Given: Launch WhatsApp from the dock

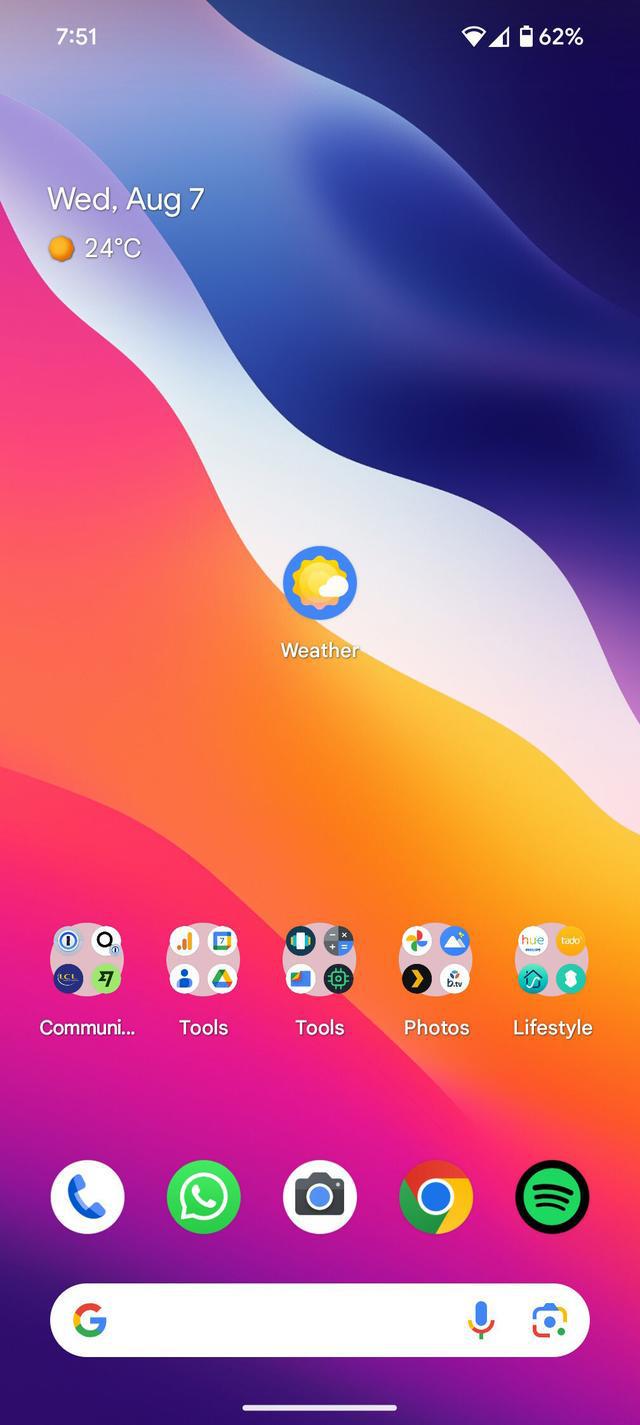Looking at the screenshot, I should (x=203, y=1197).
